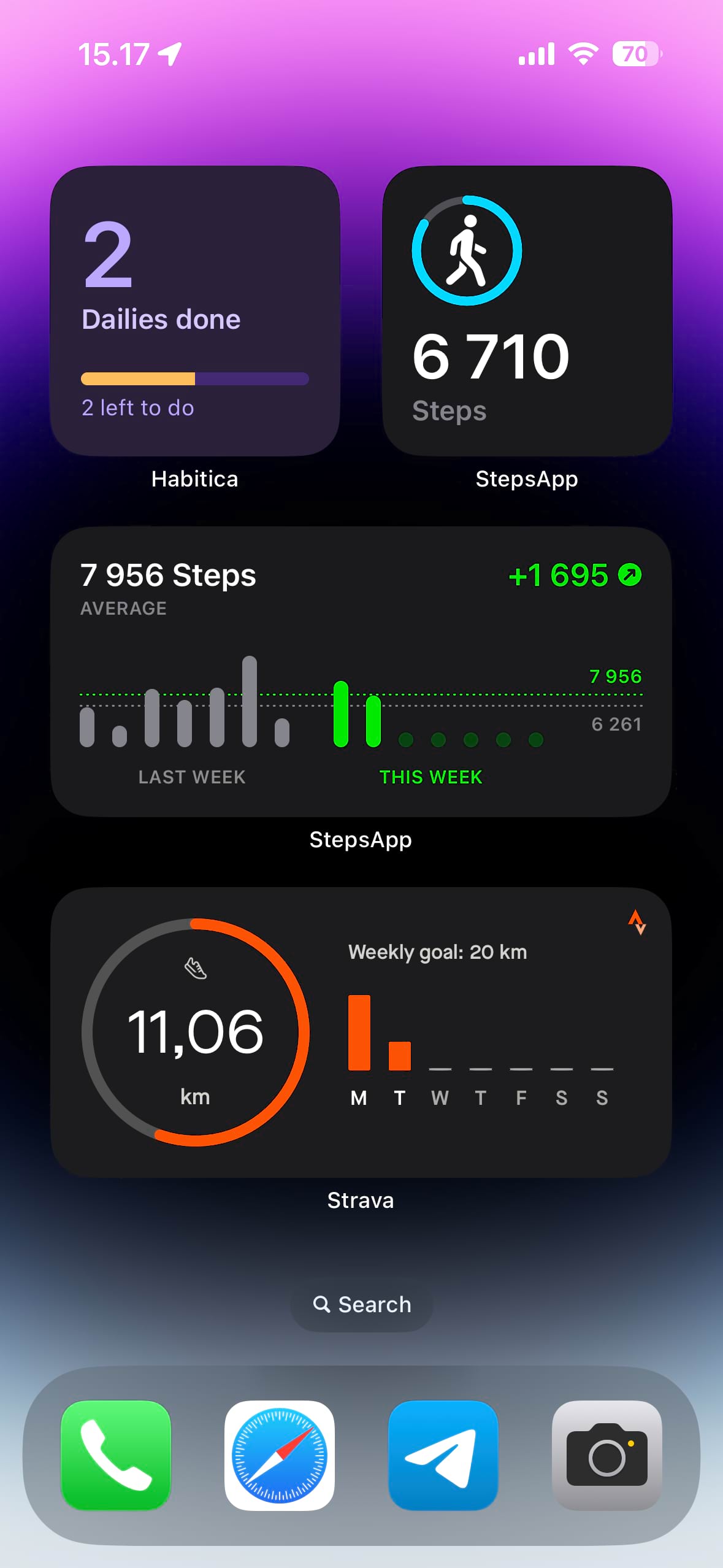
Task: Open Telegram from the dock
Action: tap(443, 1455)
